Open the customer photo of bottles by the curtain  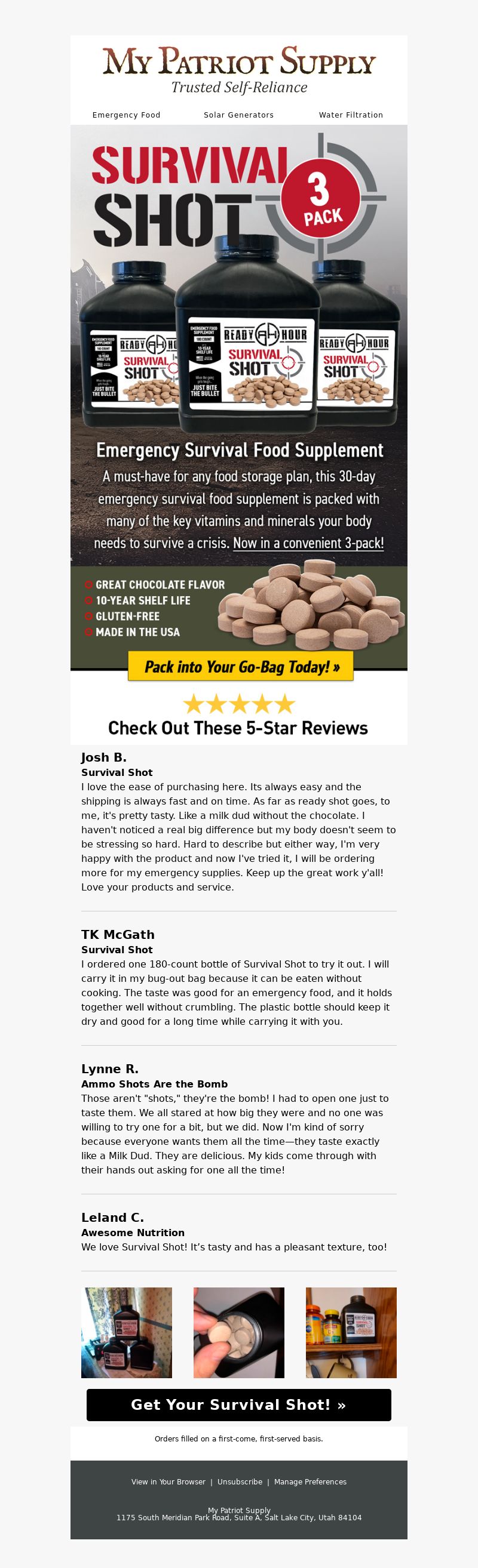tap(126, 1332)
